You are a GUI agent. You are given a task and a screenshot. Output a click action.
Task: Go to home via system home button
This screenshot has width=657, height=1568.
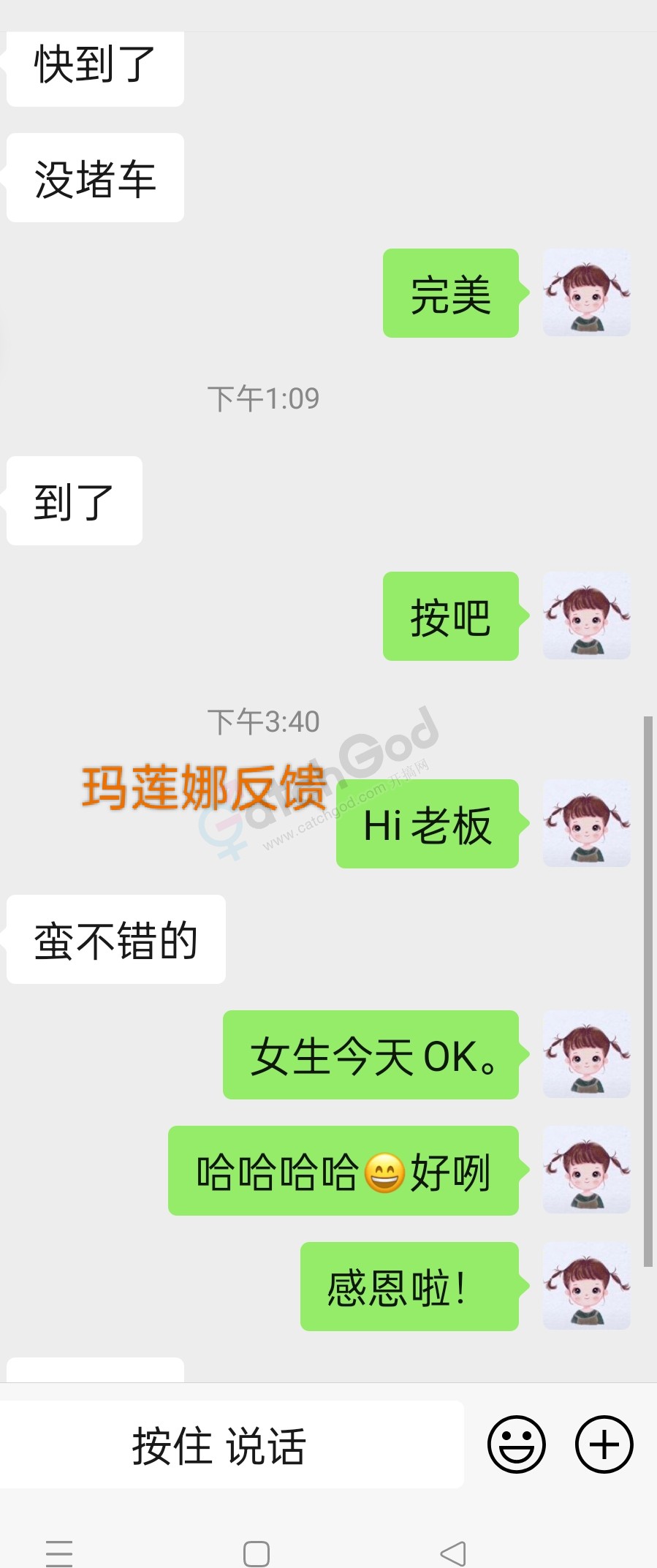[256, 1553]
